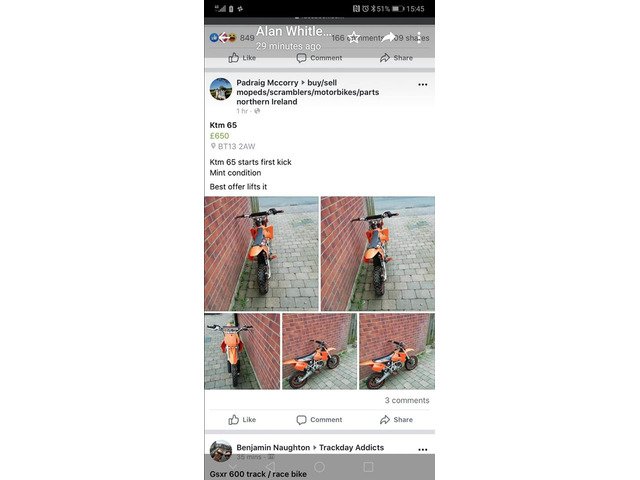Open the viewer's three-dot overflow menu
Screen dimensions: 640x480
click(x=419, y=37)
